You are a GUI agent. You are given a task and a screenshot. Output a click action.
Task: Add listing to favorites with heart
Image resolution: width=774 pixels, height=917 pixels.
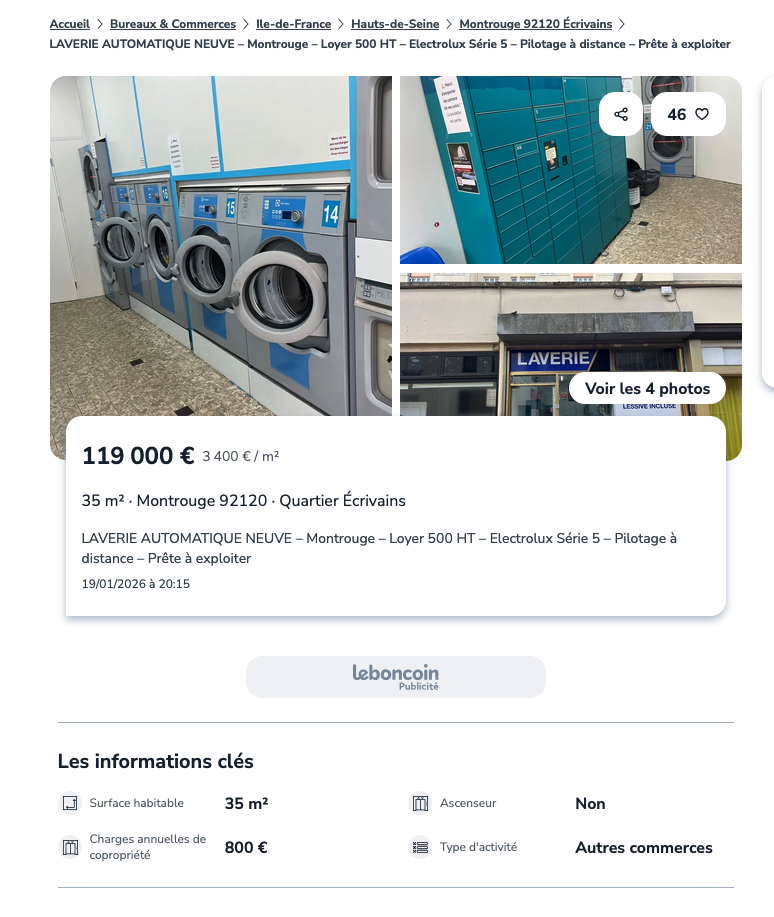[688, 114]
